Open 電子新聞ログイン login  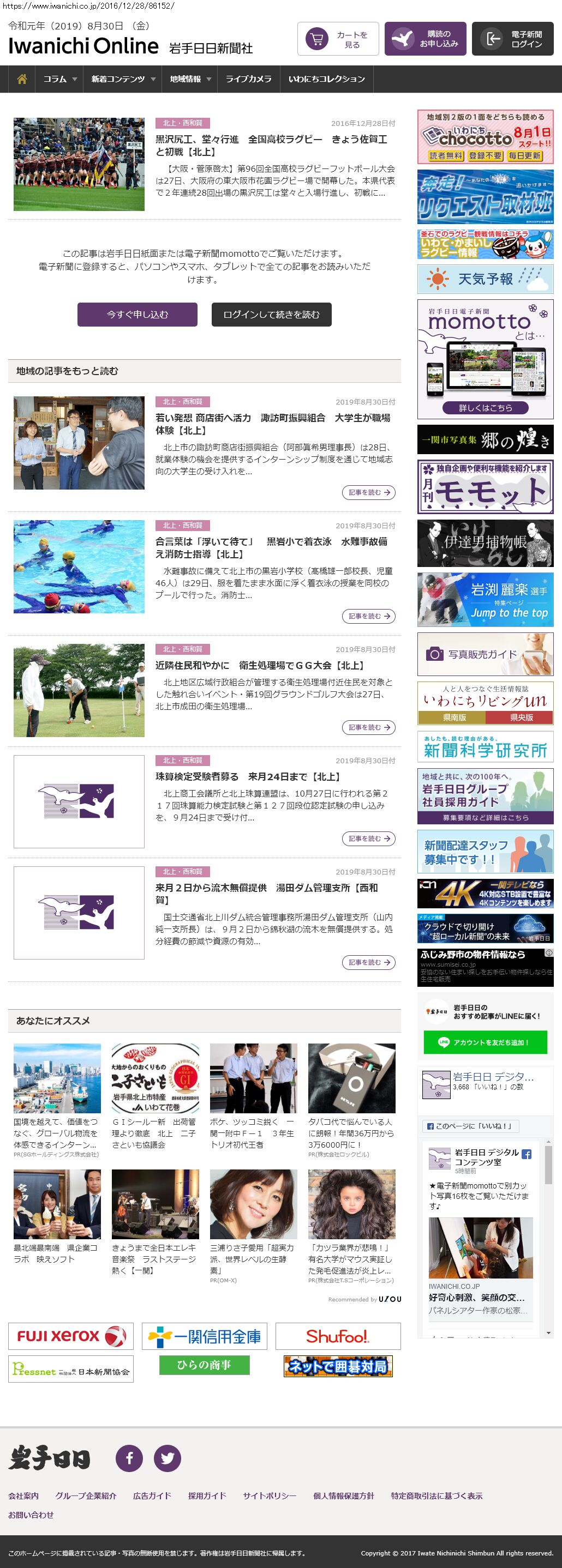(512, 40)
